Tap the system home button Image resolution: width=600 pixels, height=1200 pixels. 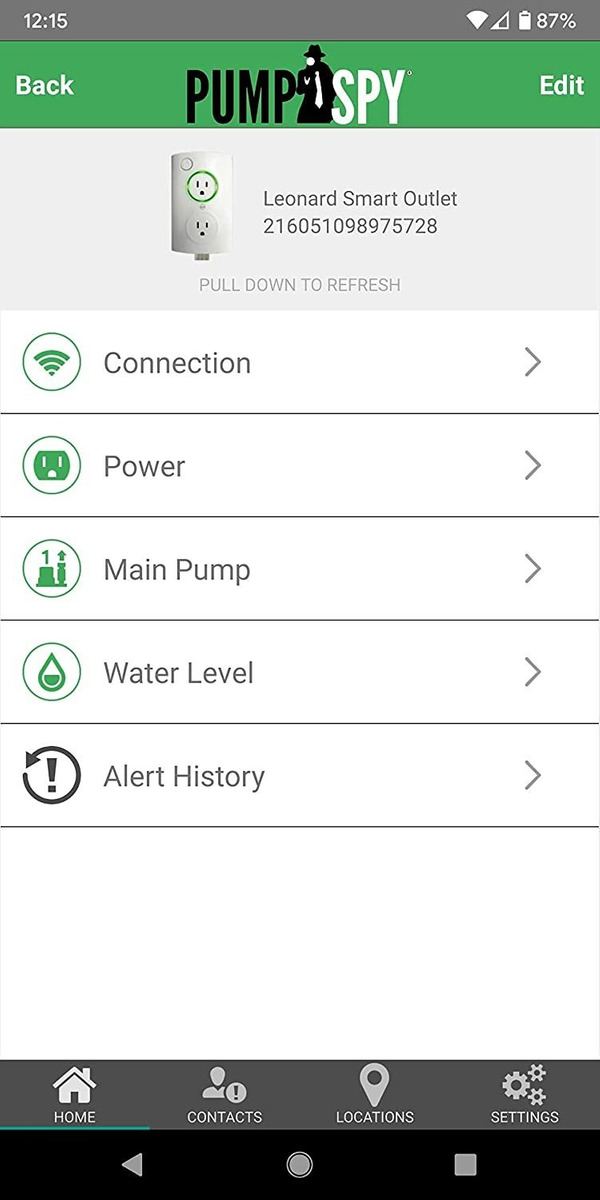(299, 1164)
